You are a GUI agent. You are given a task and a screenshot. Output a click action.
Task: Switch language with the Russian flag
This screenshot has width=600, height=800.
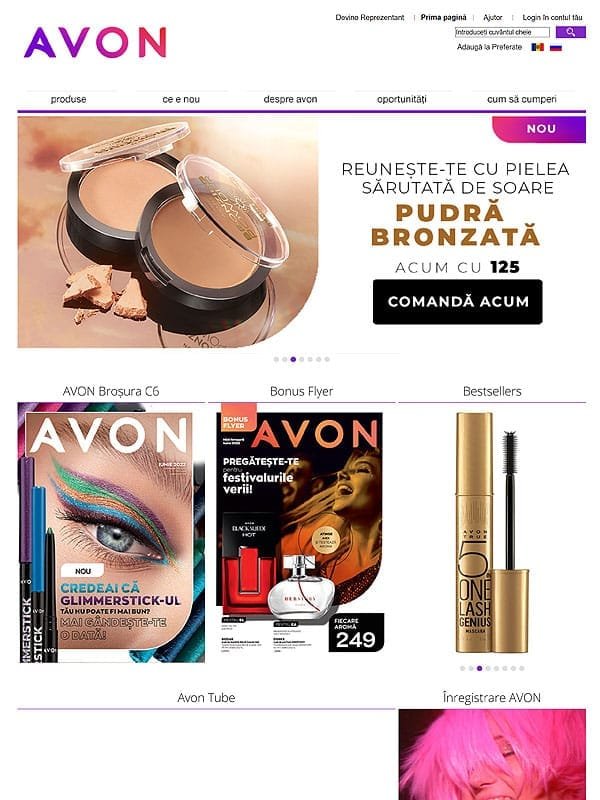click(x=556, y=47)
